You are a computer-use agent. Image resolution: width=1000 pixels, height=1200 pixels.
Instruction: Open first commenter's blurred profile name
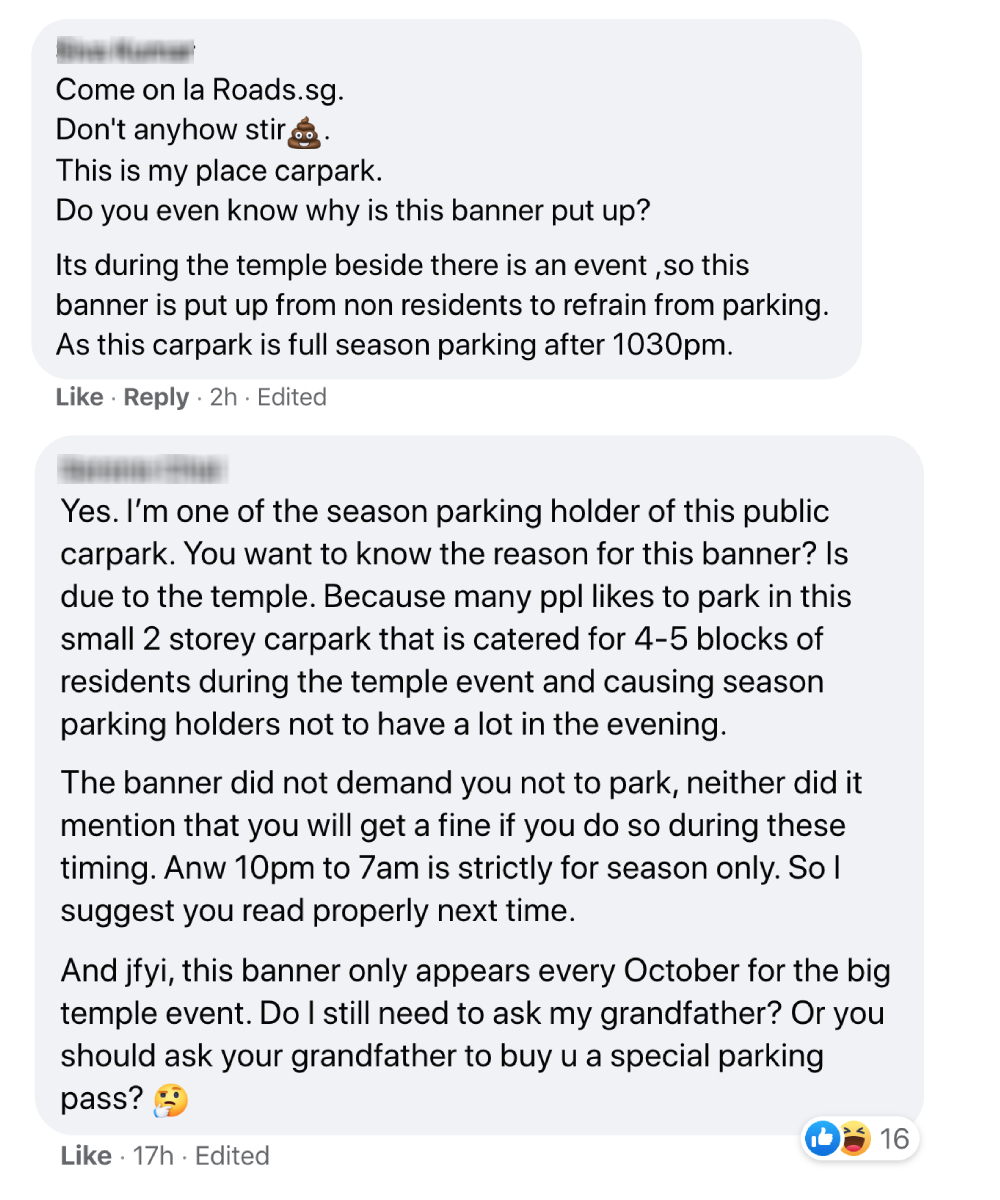[124, 48]
